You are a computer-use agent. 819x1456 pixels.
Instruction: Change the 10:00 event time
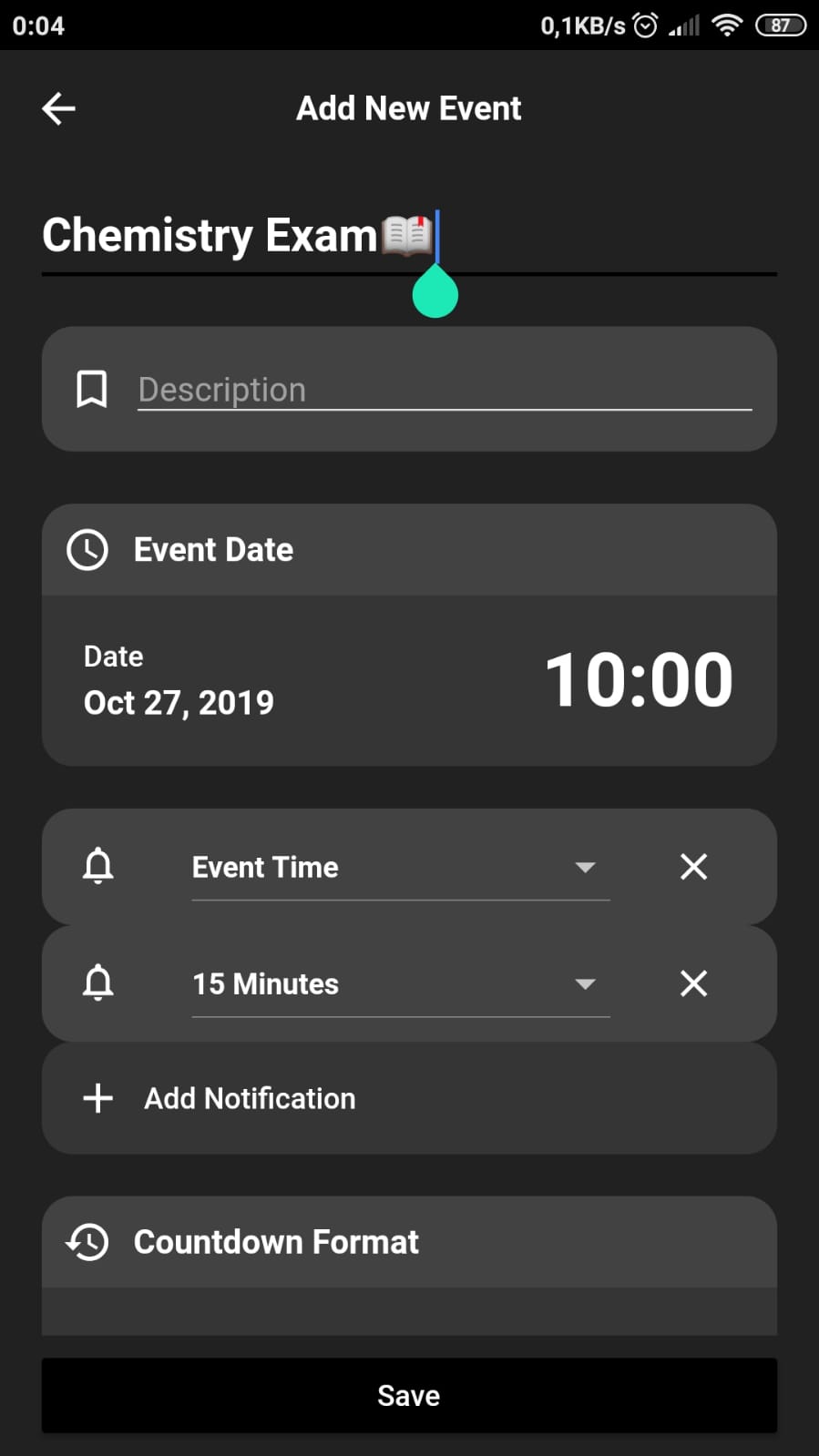[638, 680]
